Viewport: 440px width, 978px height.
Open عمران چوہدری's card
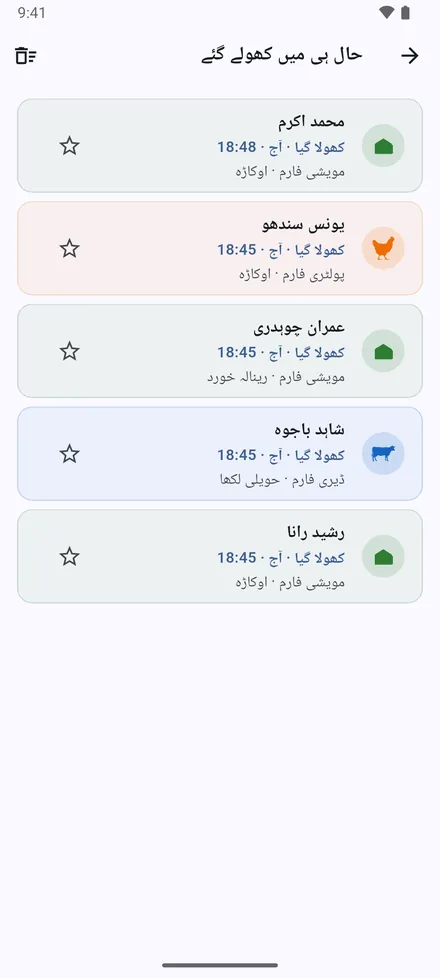click(x=220, y=351)
